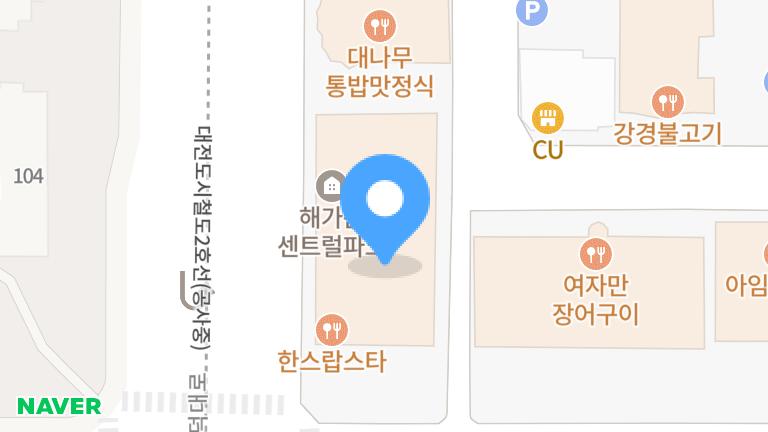
Task: Tap the blue location pin marker
Action: (385, 200)
